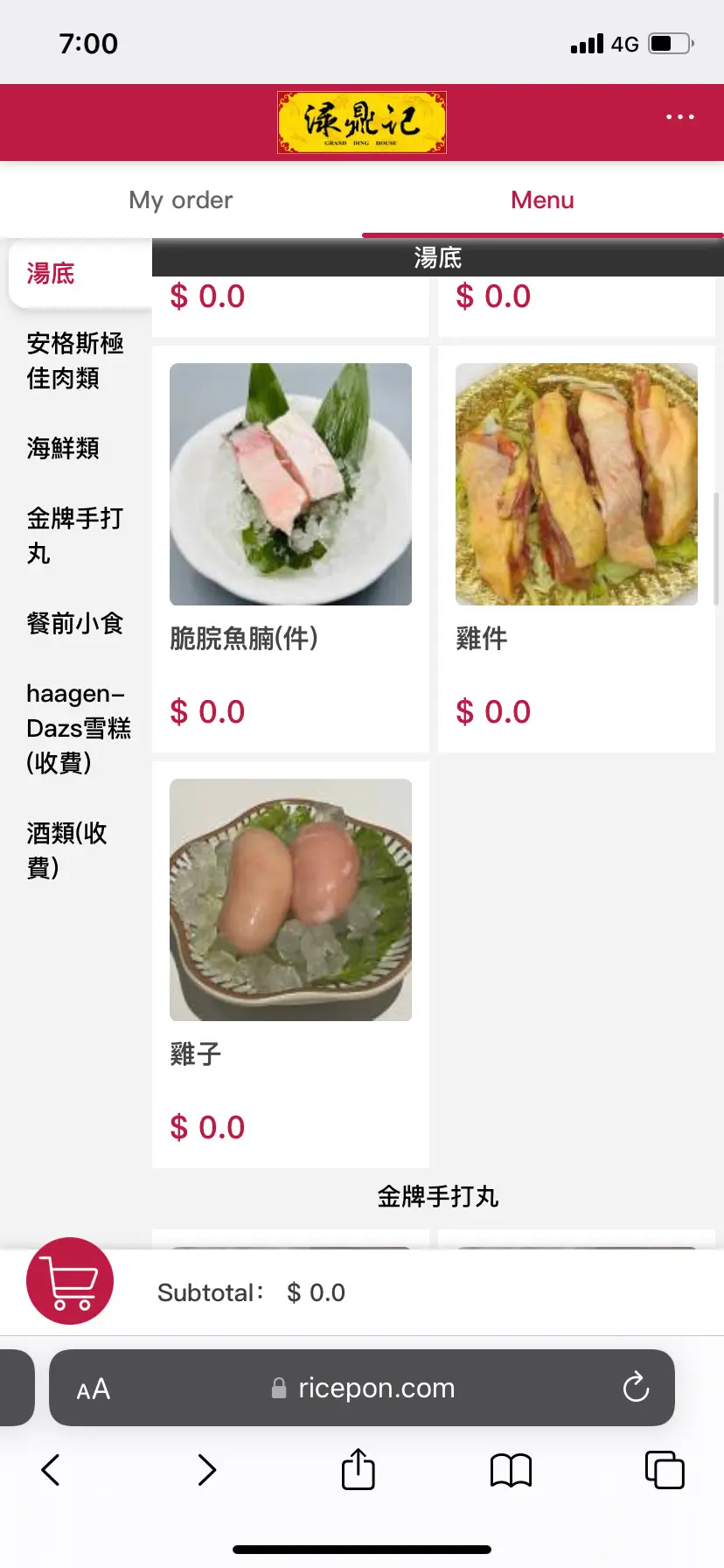This screenshot has width=724, height=1568.
Task: Share this page from the browser toolbar
Action: pyautogui.click(x=359, y=1469)
